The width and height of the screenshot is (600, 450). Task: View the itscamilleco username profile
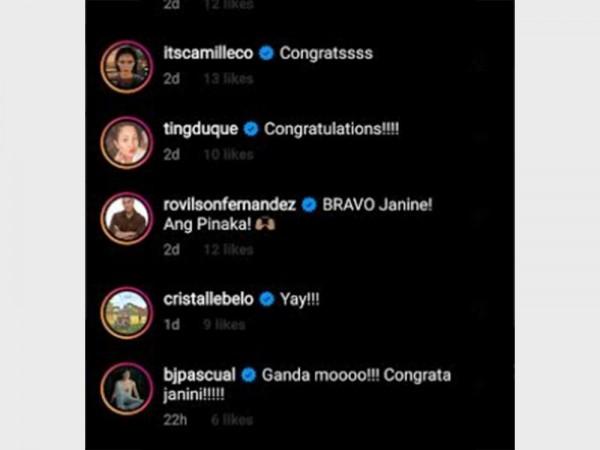(x=207, y=54)
